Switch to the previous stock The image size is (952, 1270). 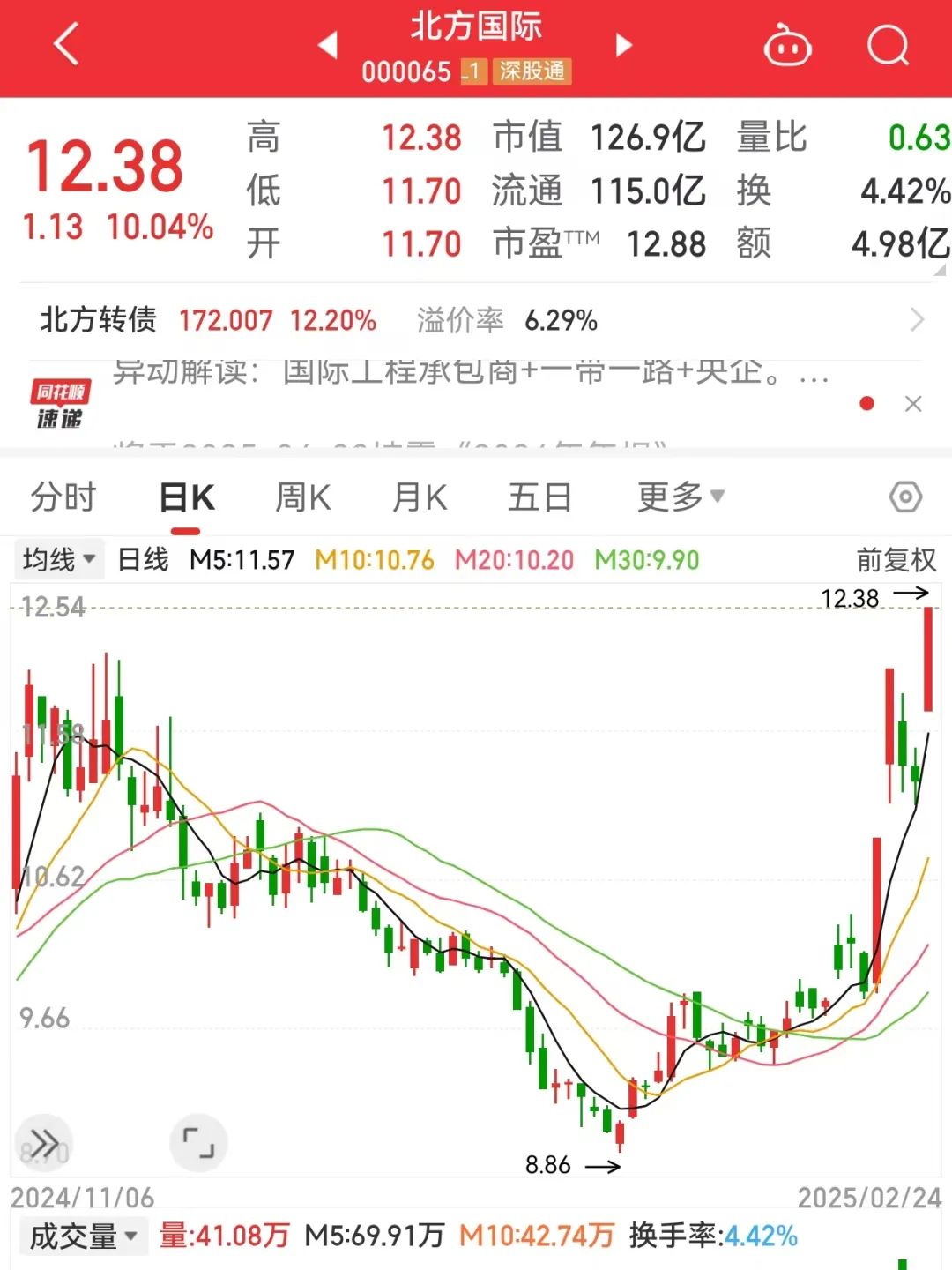click(328, 45)
